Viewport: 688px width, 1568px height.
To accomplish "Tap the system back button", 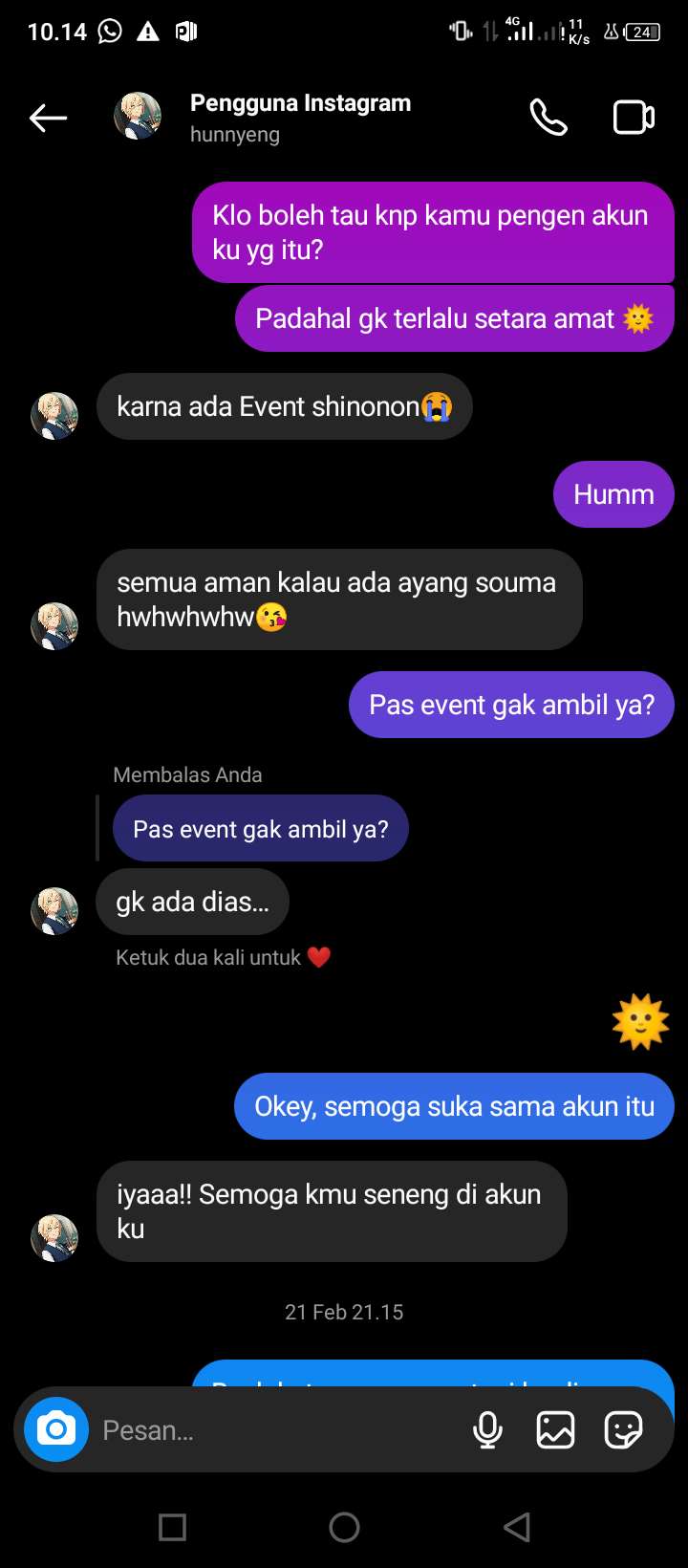I will [517, 1527].
